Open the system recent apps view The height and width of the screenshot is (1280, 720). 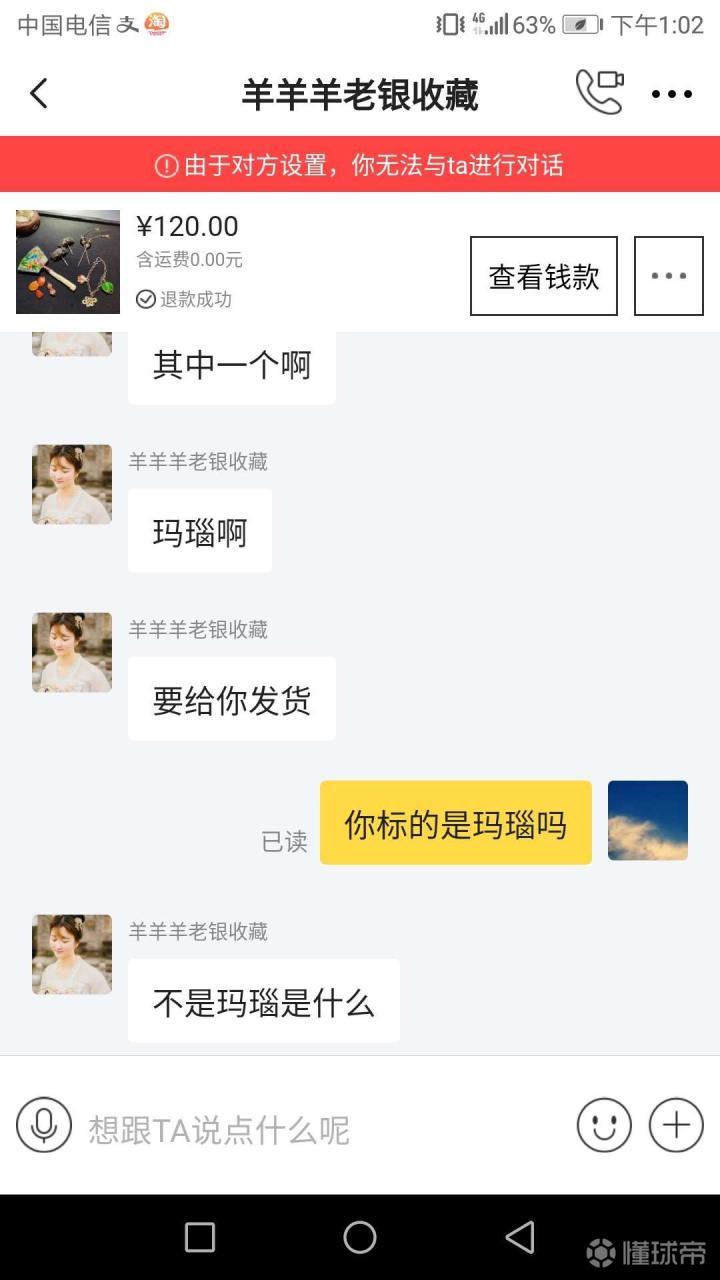200,1237
